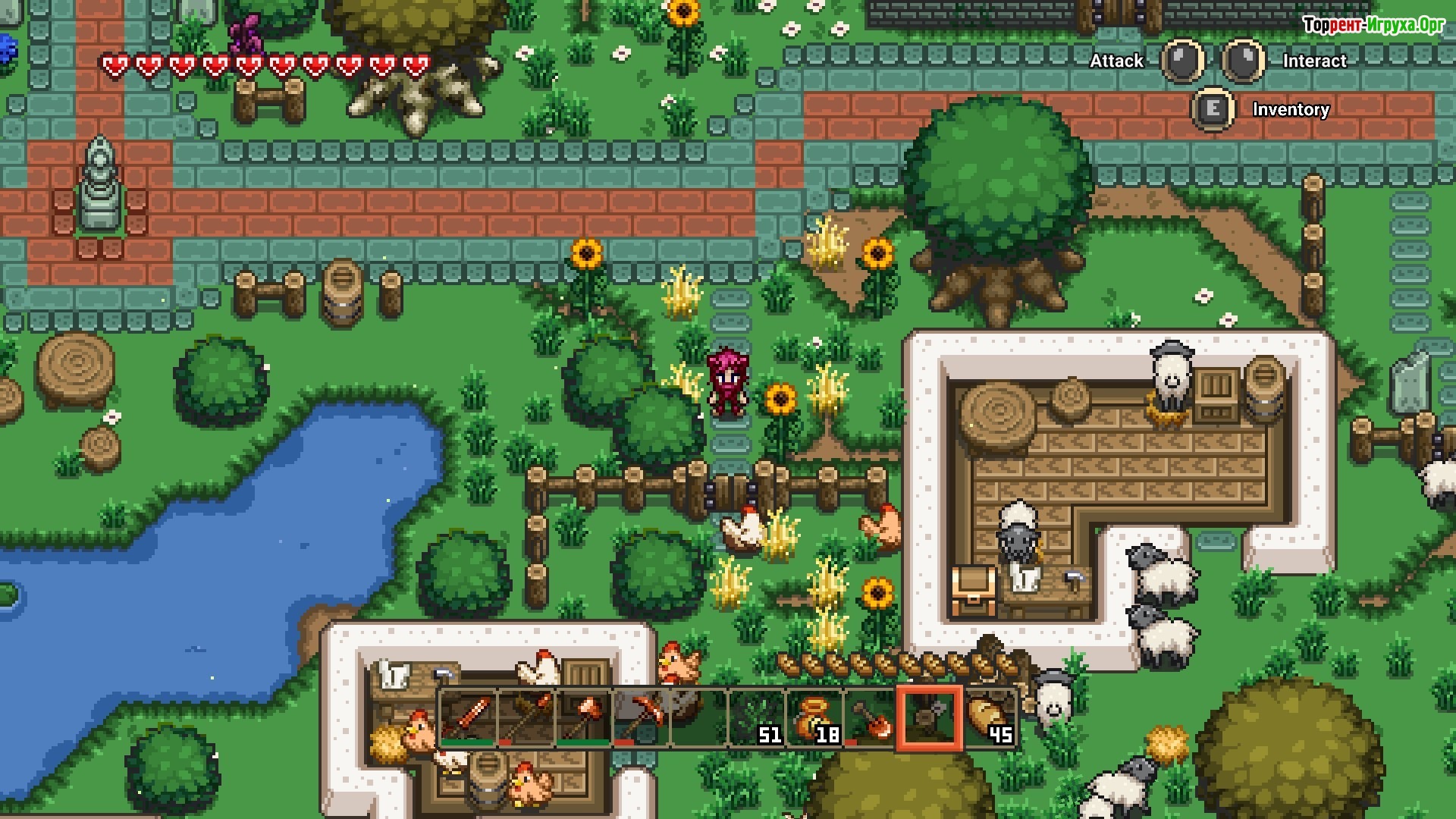Select the pickaxe in the hotbar
1456x819 pixels.
tap(641, 718)
